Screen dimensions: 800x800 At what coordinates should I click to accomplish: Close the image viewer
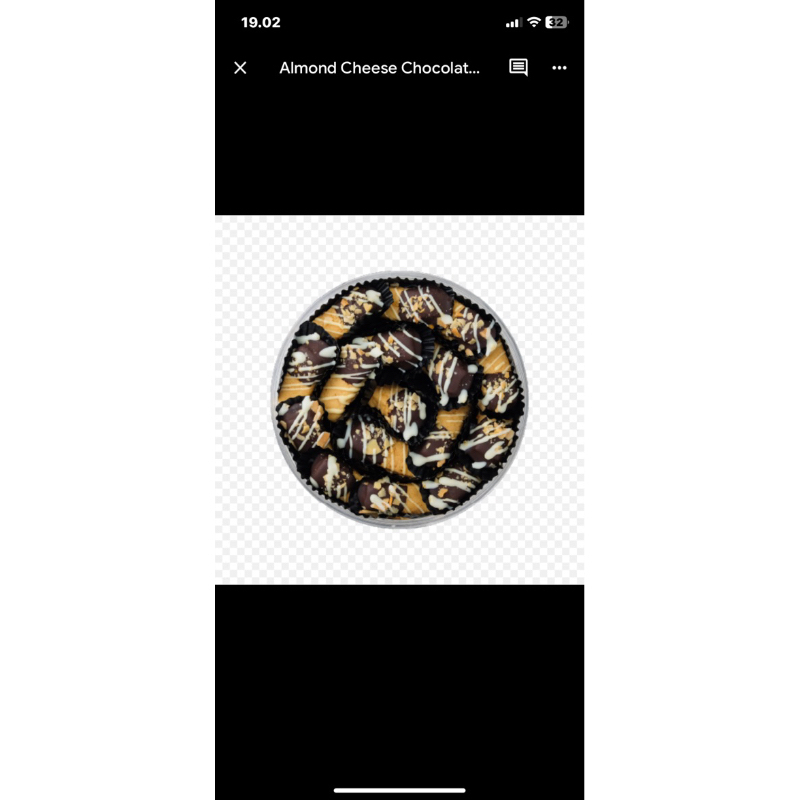(240, 68)
